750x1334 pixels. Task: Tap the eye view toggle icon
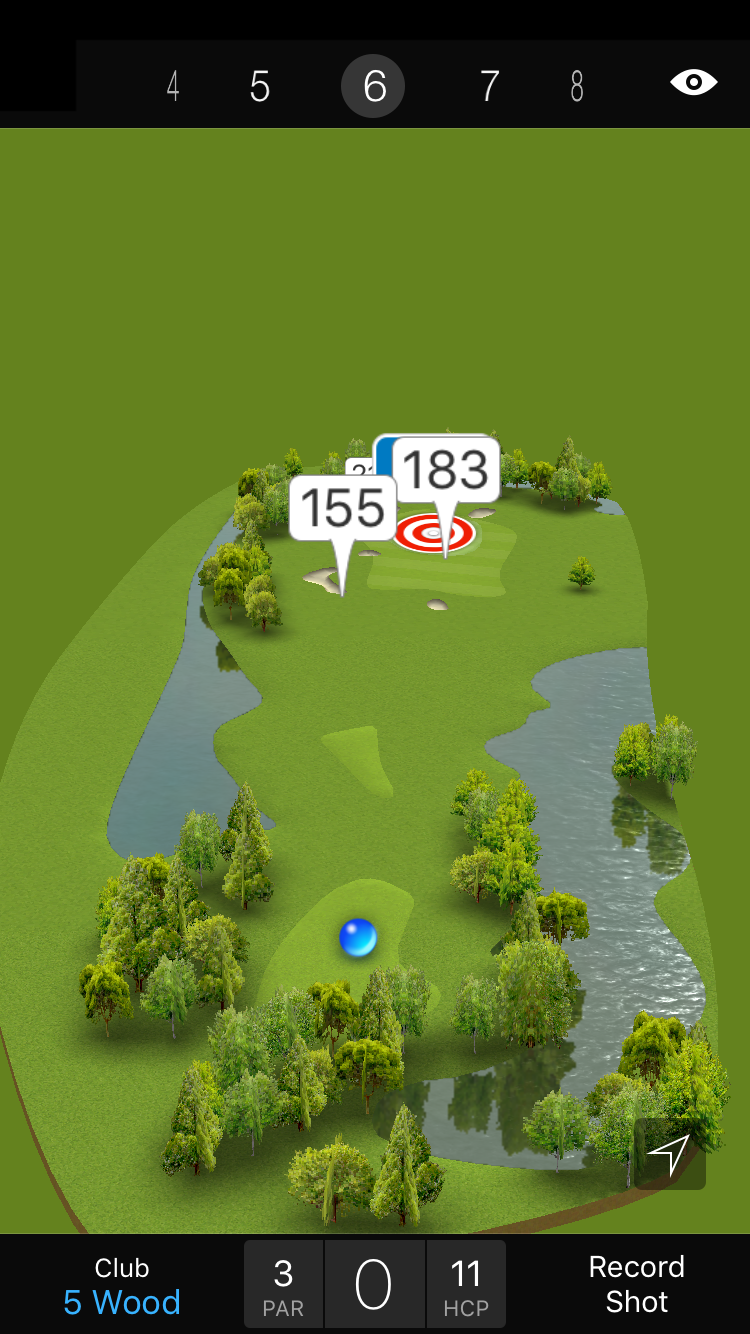pos(693,82)
